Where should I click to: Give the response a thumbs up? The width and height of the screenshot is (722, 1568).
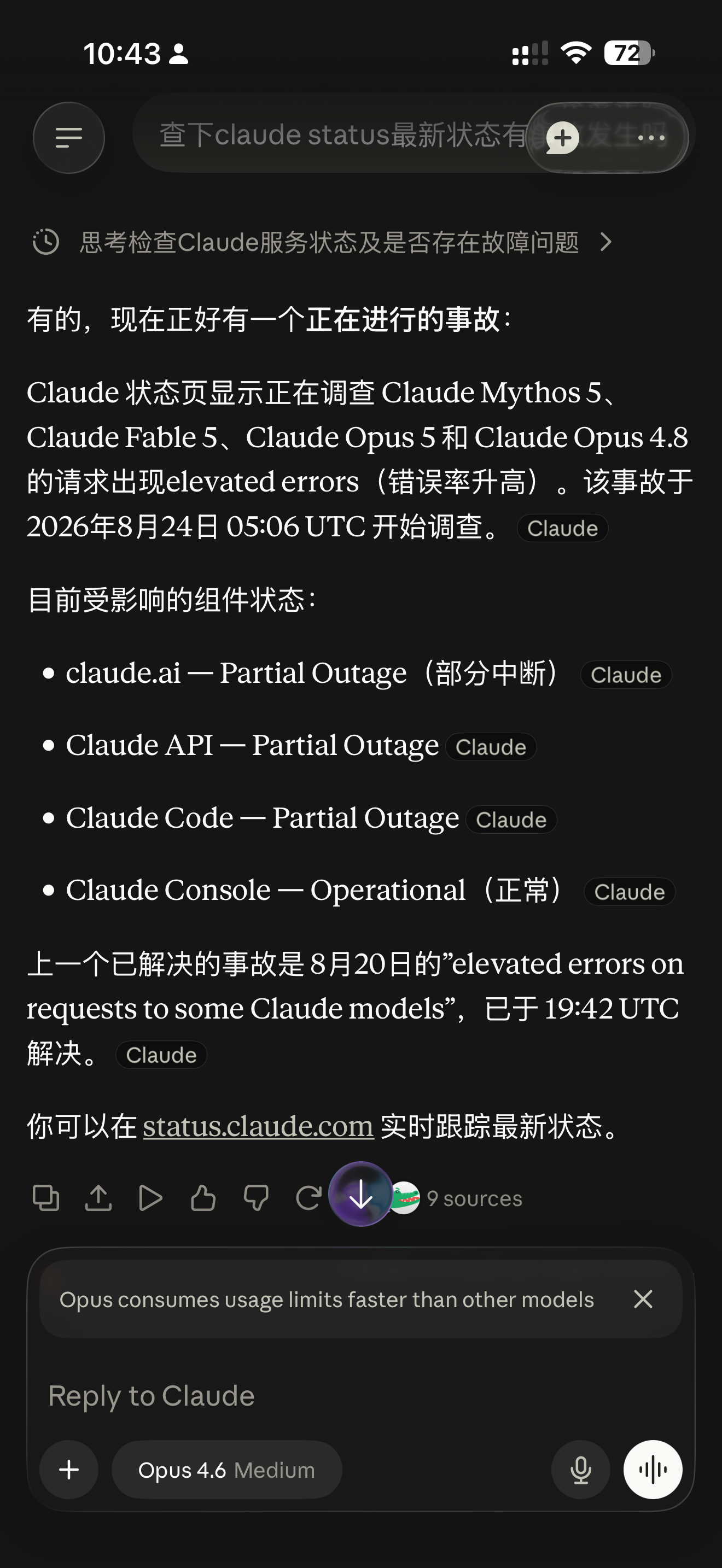[203, 1198]
